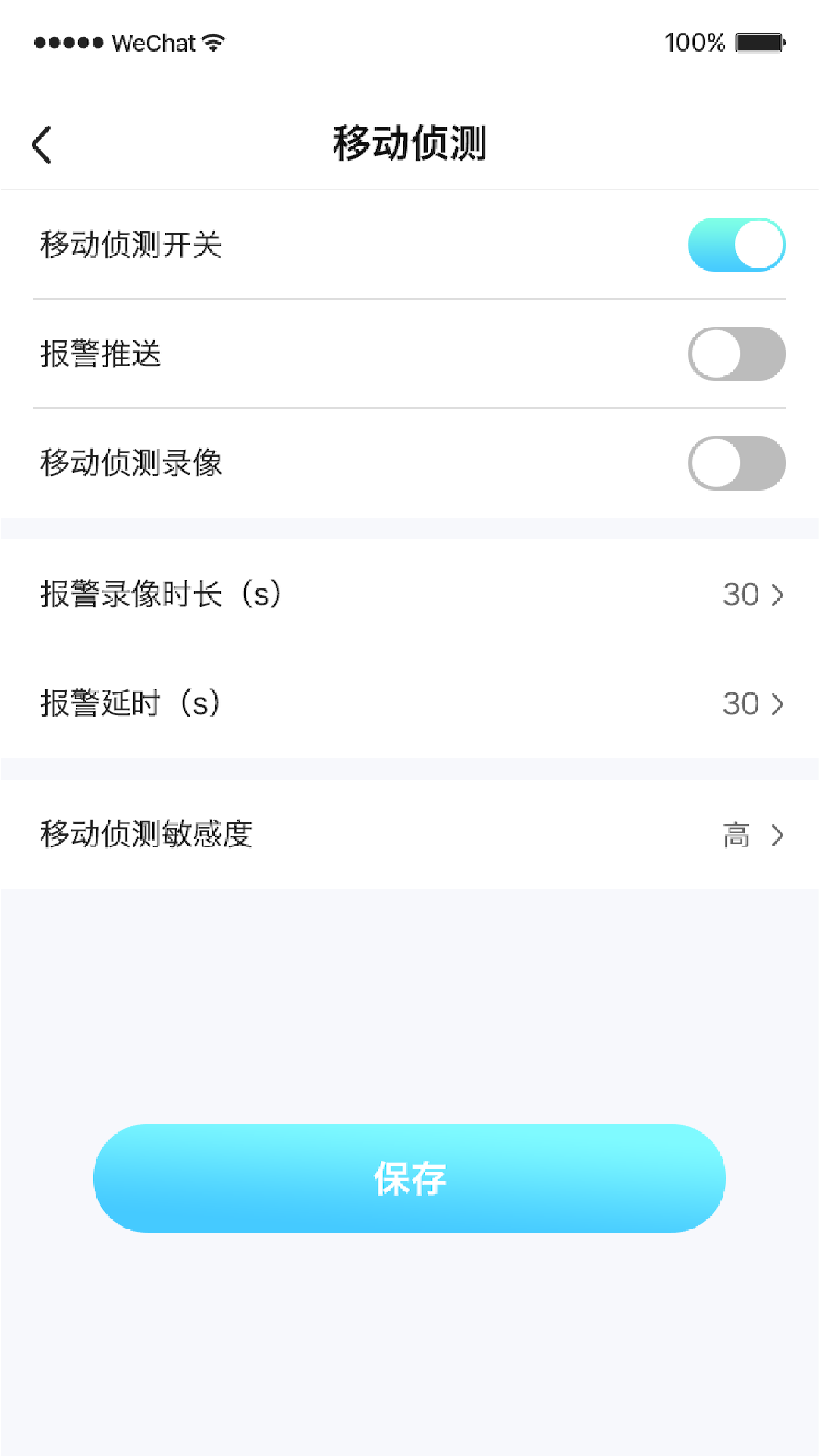Click the 100% battery percentage text
The height and width of the screenshot is (1456, 819).
[692, 43]
